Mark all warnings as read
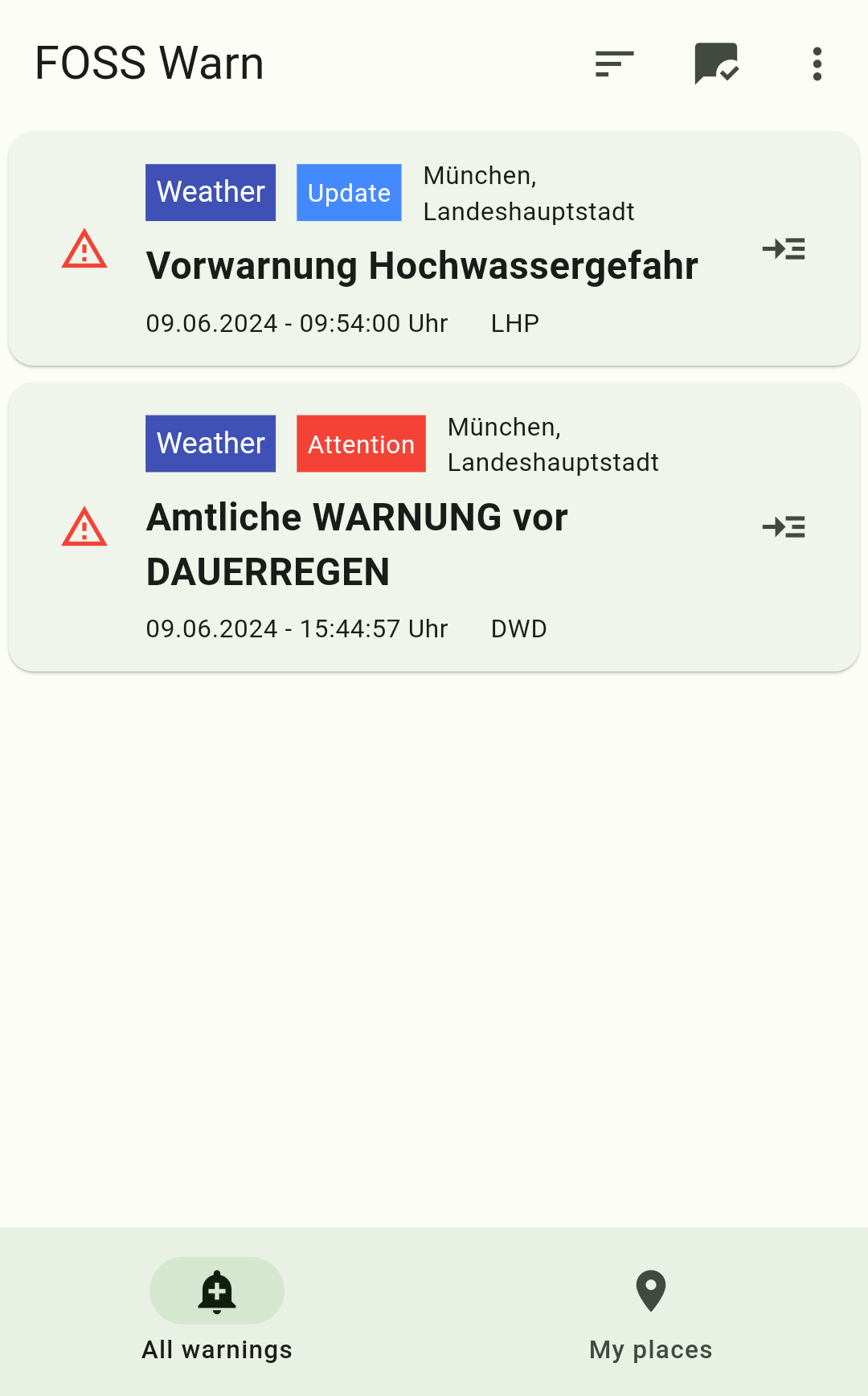 point(715,63)
